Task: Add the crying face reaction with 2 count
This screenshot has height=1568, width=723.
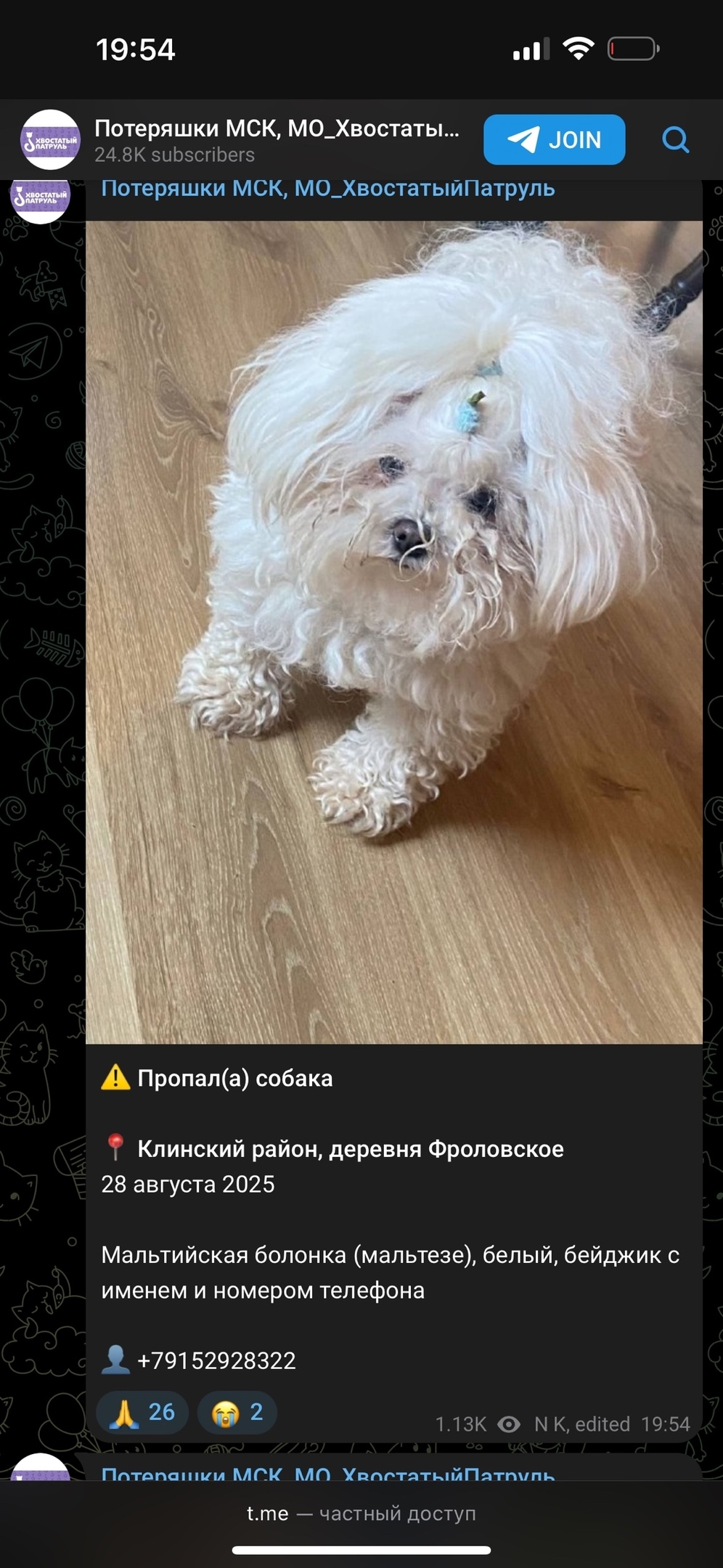Action: coord(237,1412)
